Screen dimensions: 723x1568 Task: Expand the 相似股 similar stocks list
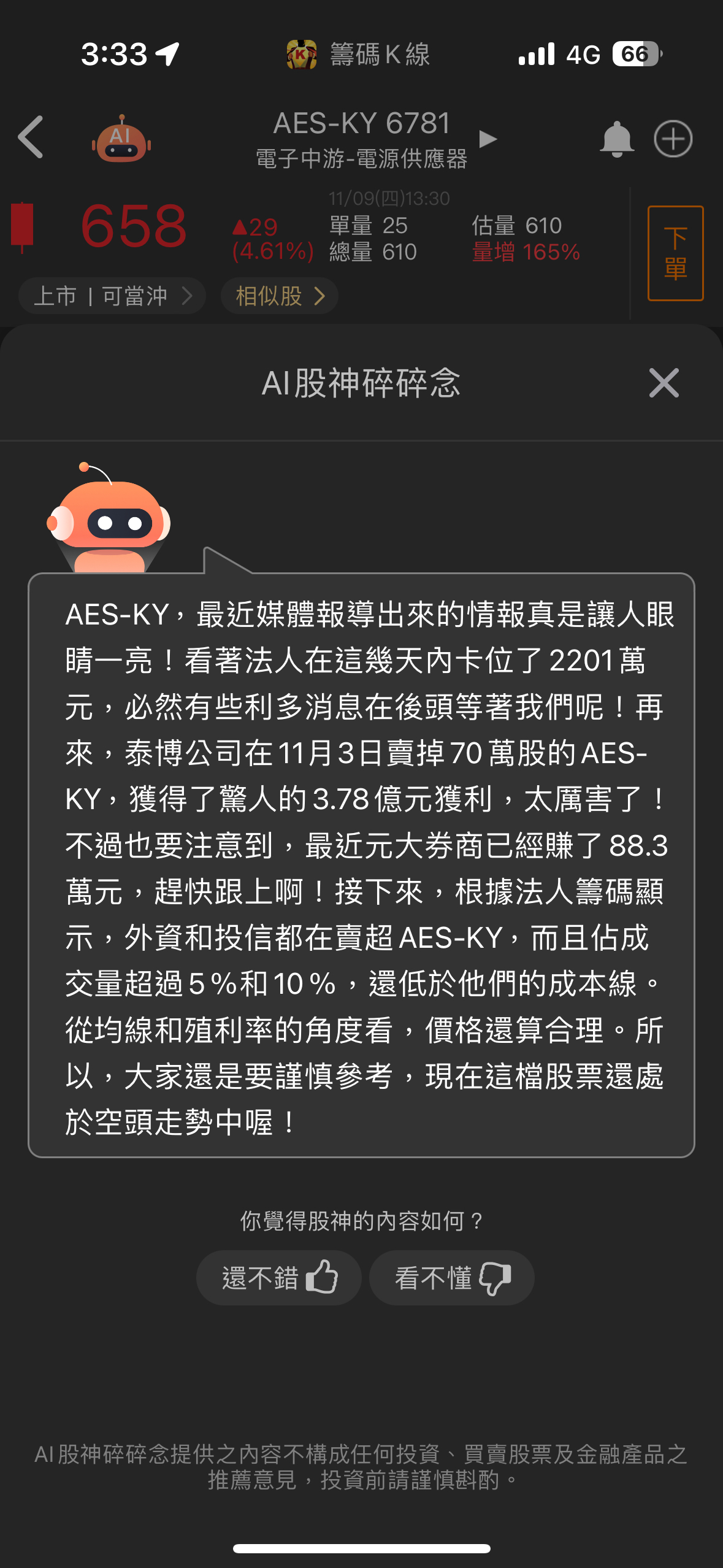tap(279, 296)
